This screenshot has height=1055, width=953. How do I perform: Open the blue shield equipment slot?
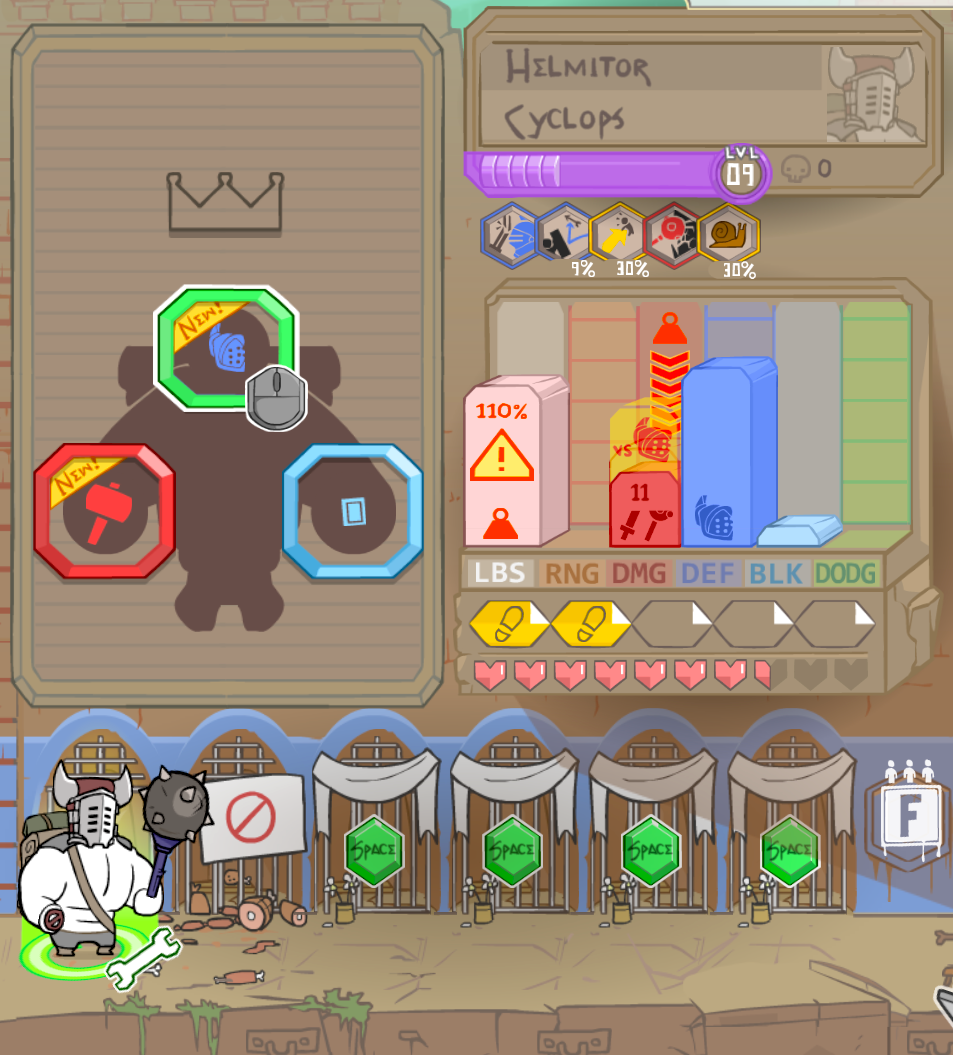click(353, 511)
